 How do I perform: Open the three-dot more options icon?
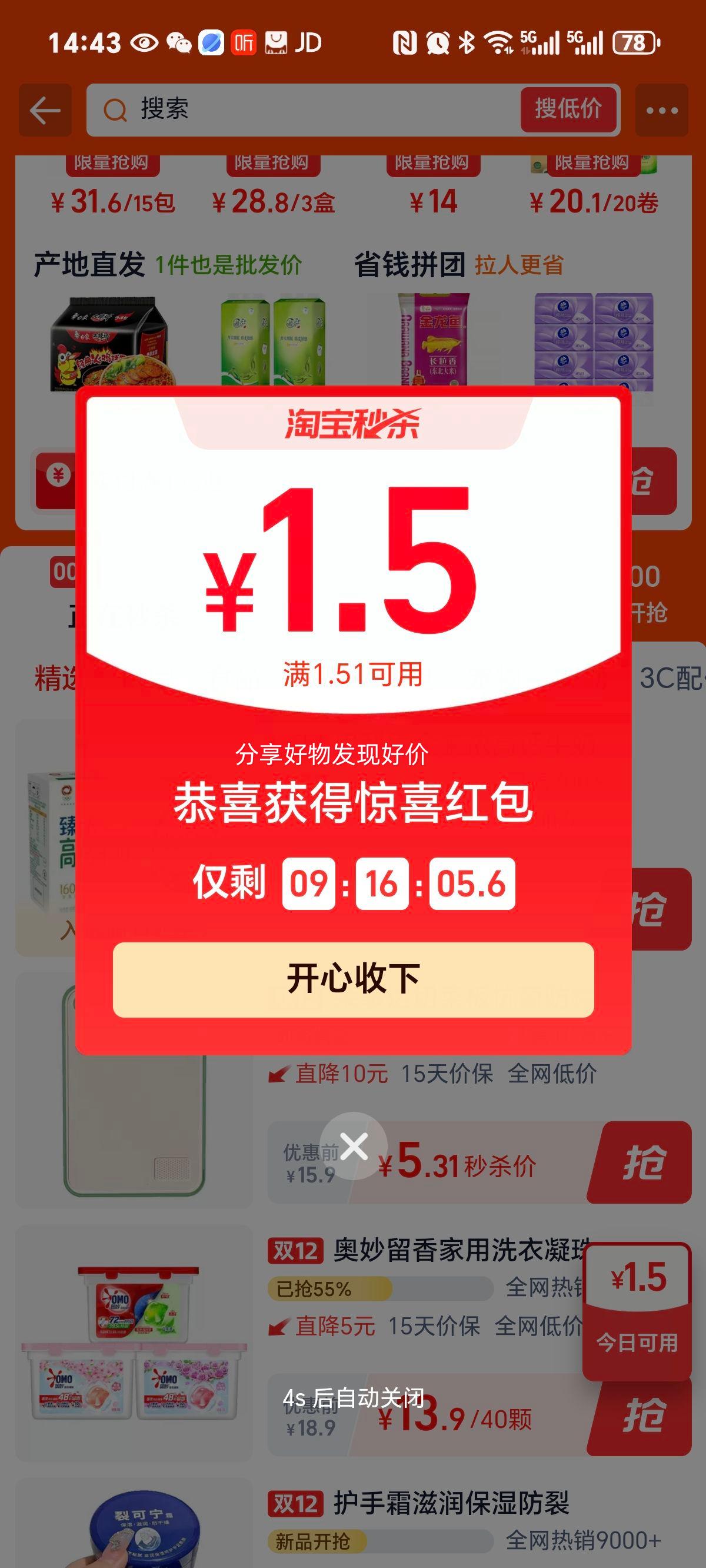pyautogui.click(x=662, y=109)
